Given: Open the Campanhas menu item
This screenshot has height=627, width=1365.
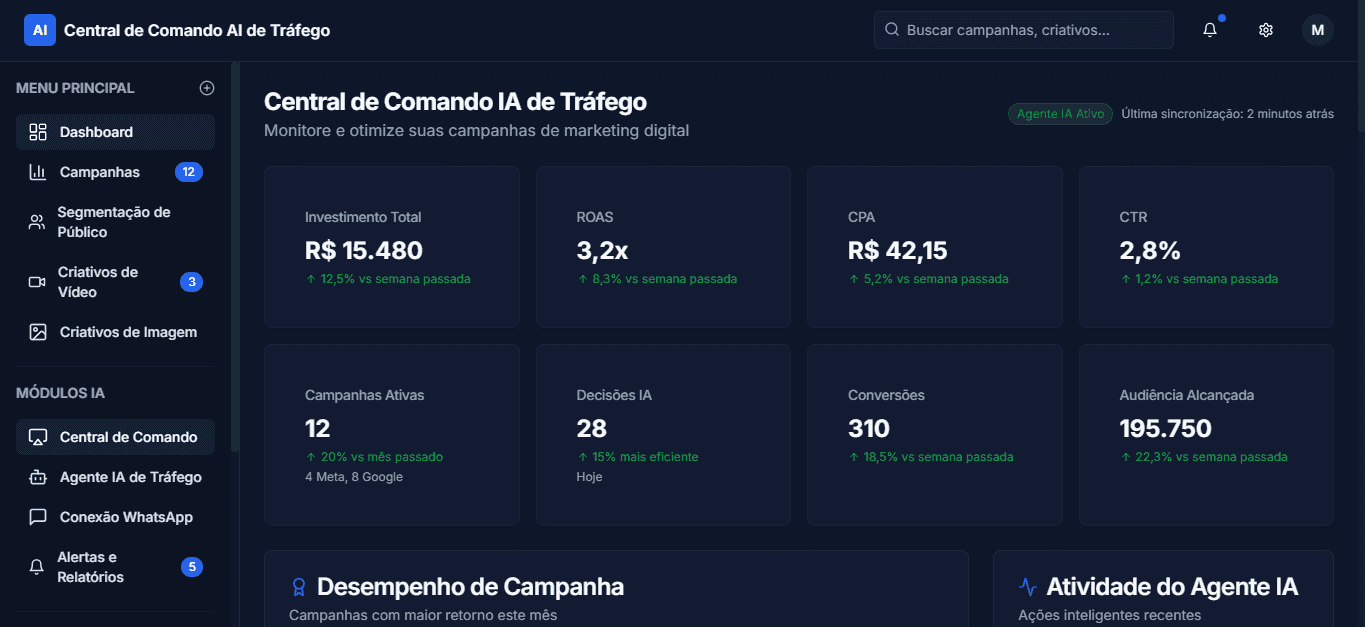Looking at the screenshot, I should (x=115, y=172).
